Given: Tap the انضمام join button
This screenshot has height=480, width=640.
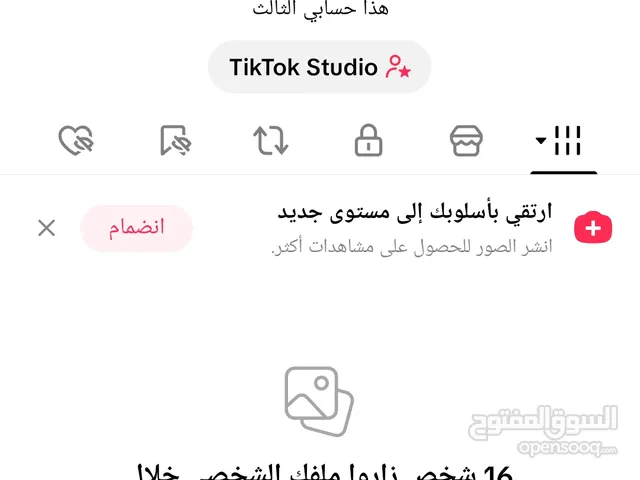Looking at the screenshot, I should [136, 227].
